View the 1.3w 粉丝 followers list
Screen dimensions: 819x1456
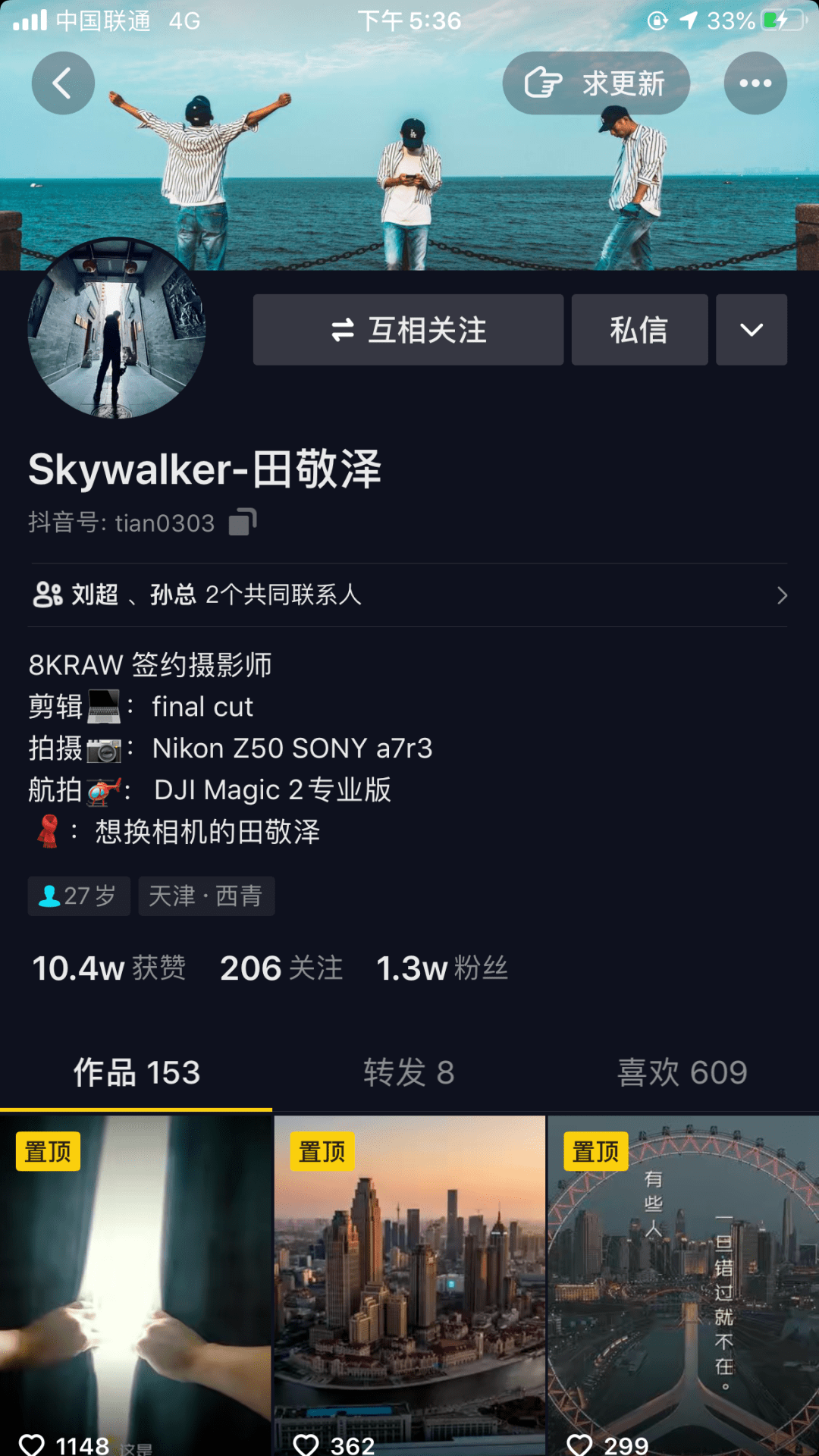(x=442, y=968)
